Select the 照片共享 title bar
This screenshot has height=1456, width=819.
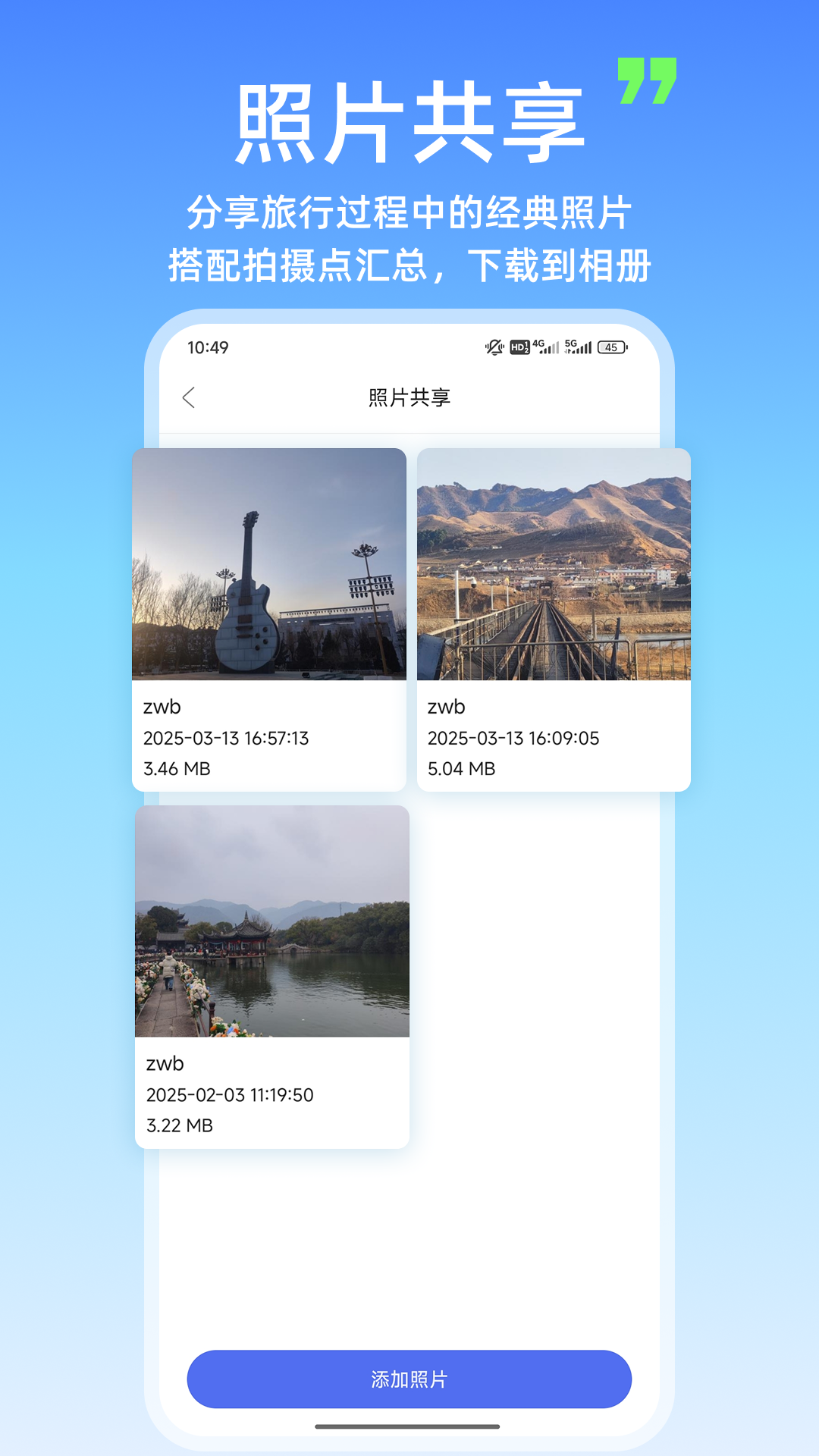click(x=409, y=397)
